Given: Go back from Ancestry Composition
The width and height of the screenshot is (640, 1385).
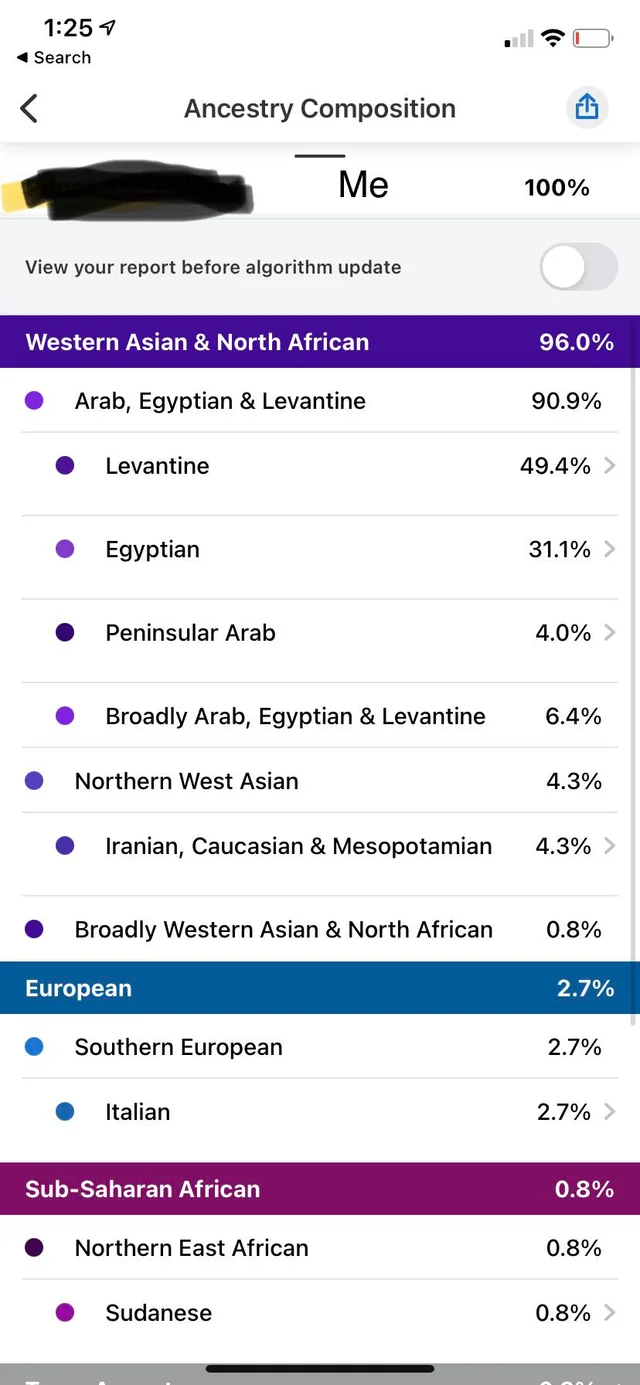Looking at the screenshot, I should click(x=29, y=108).
